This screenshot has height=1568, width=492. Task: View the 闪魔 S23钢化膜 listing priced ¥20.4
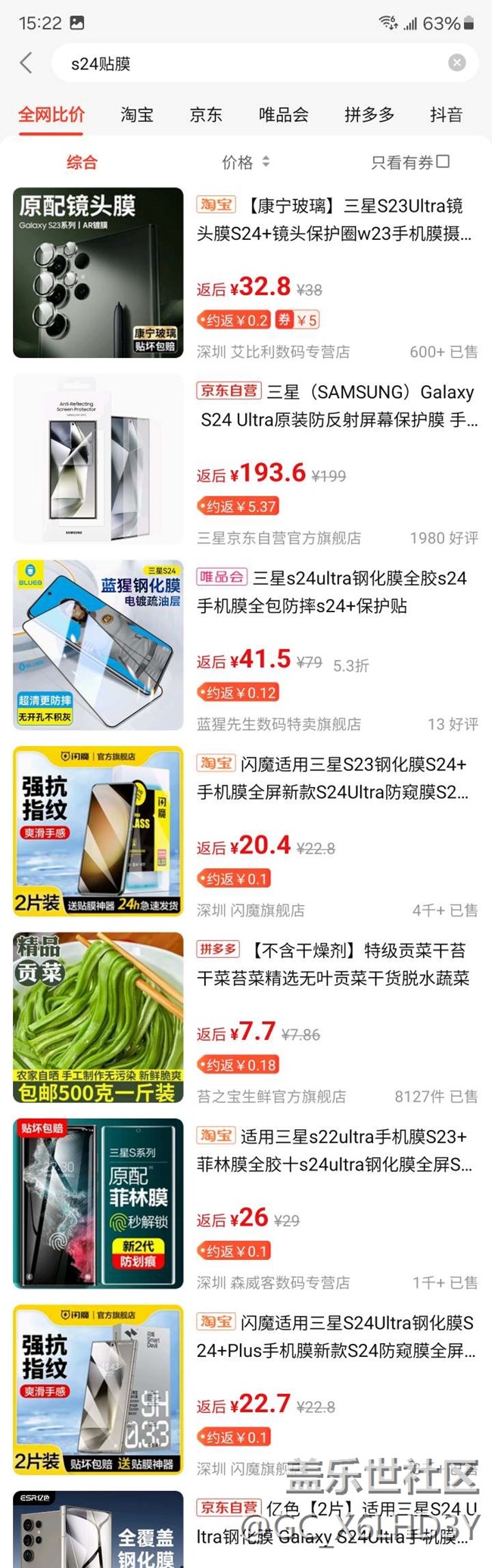click(246, 831)
